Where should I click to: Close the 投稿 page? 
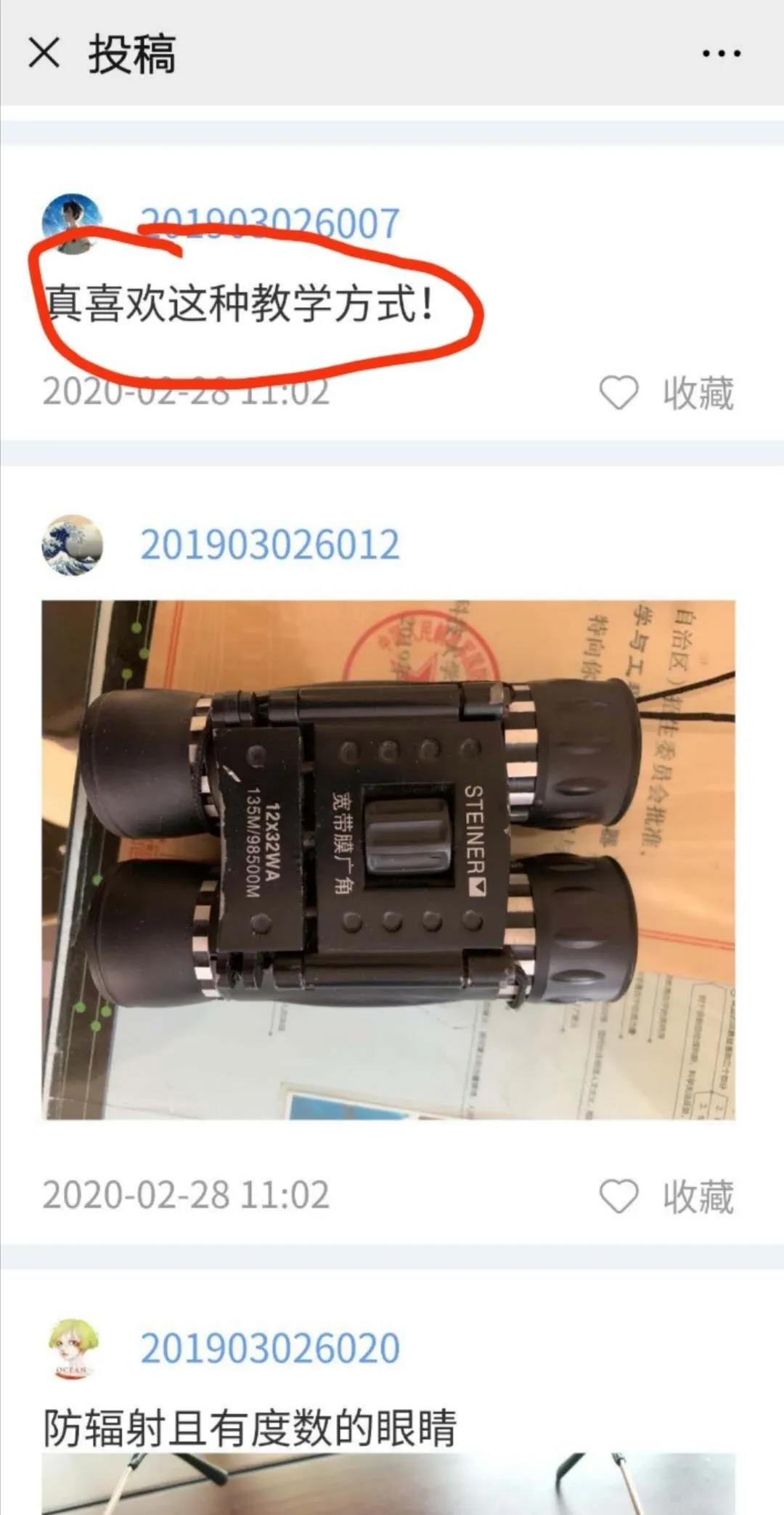click(44, 54)
